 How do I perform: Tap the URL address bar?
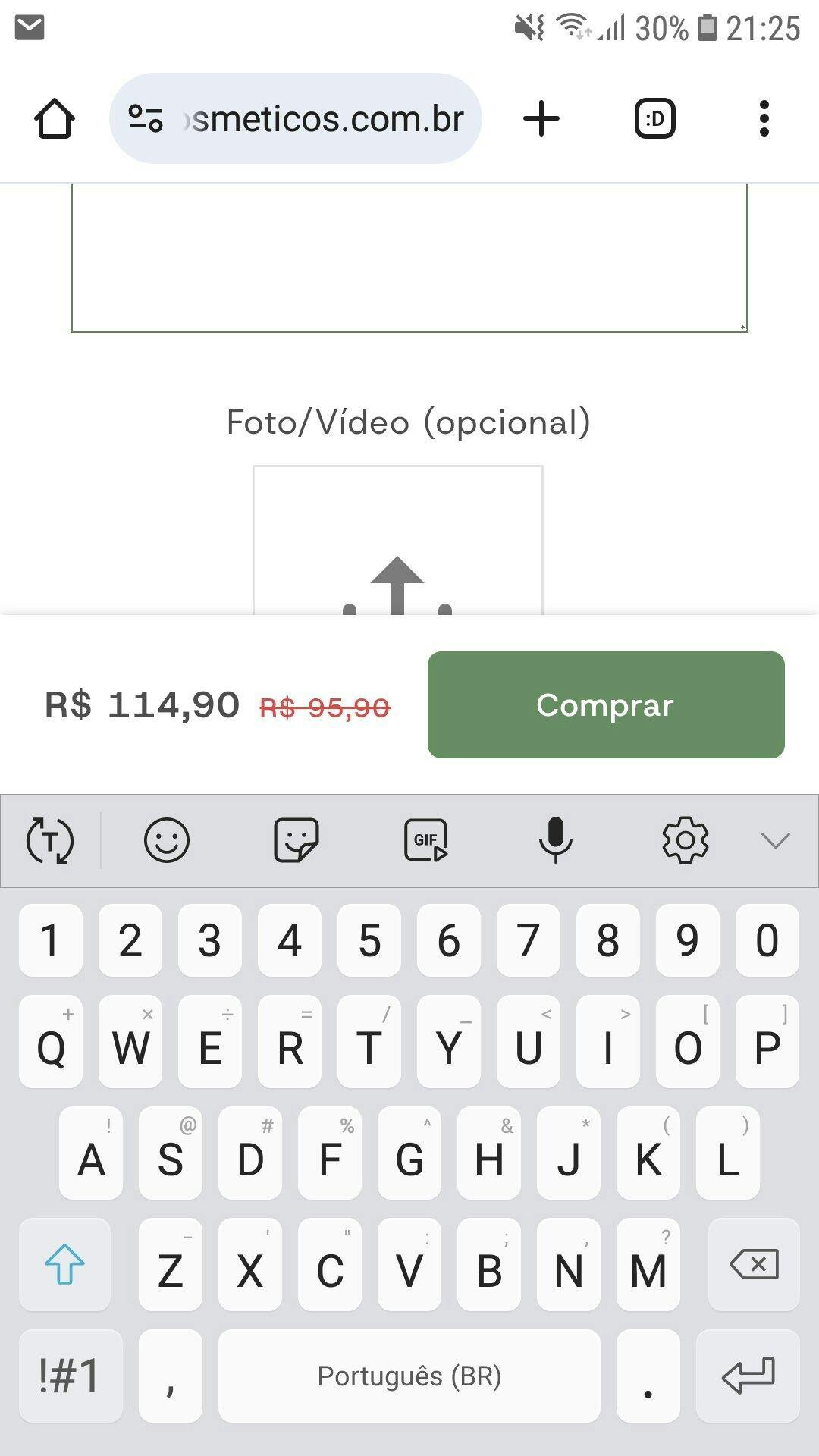(296, 118)
